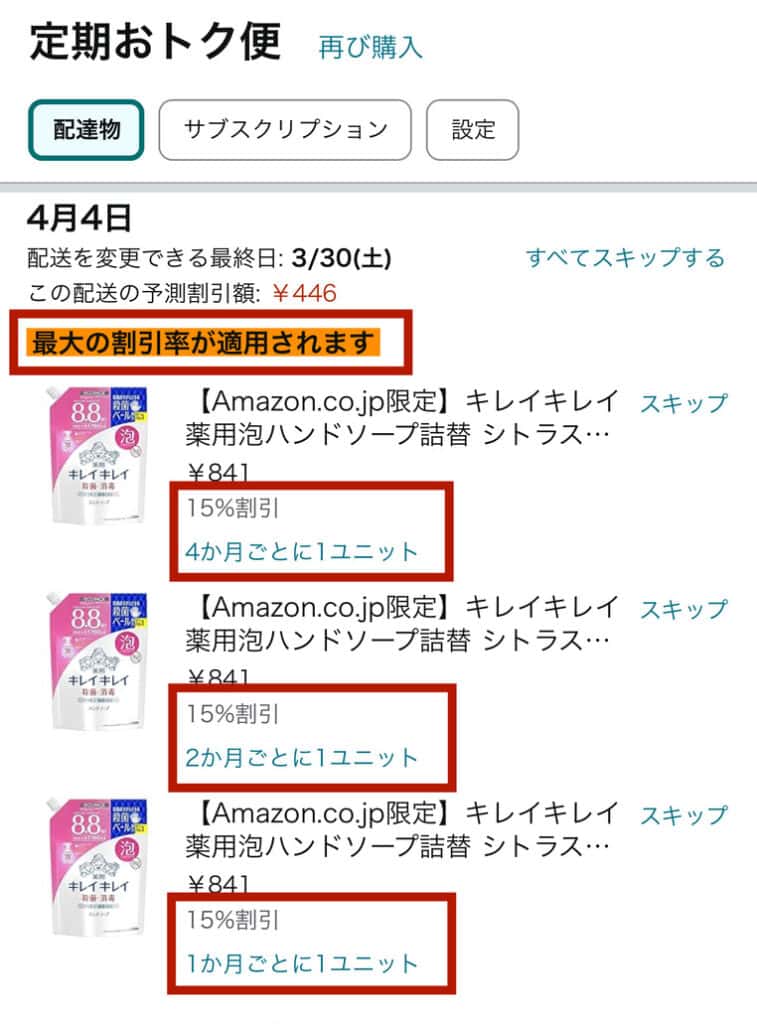The height and width of the screenshot is (1024, 757).
Task: Open the 設定 tab
Action: [x=472, y=130]
